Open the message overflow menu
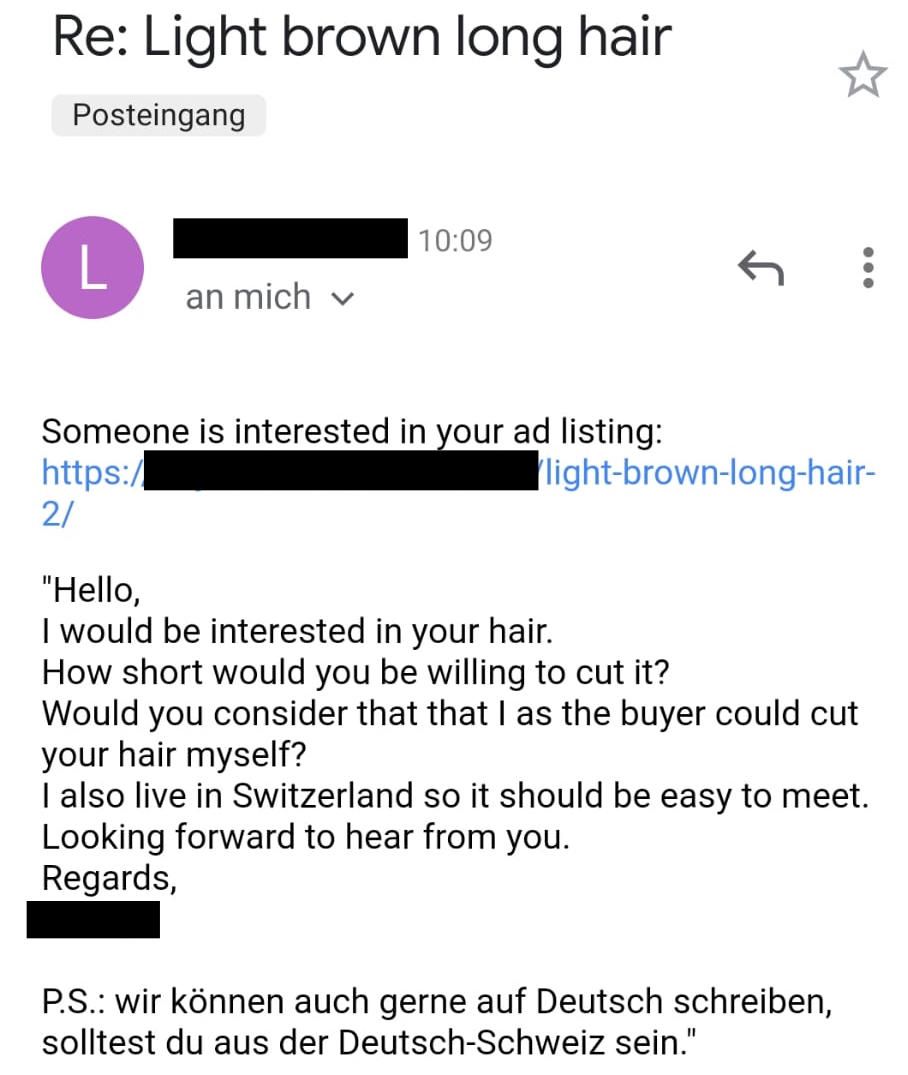Viewport: 908px width, 1075px height. 868,267
